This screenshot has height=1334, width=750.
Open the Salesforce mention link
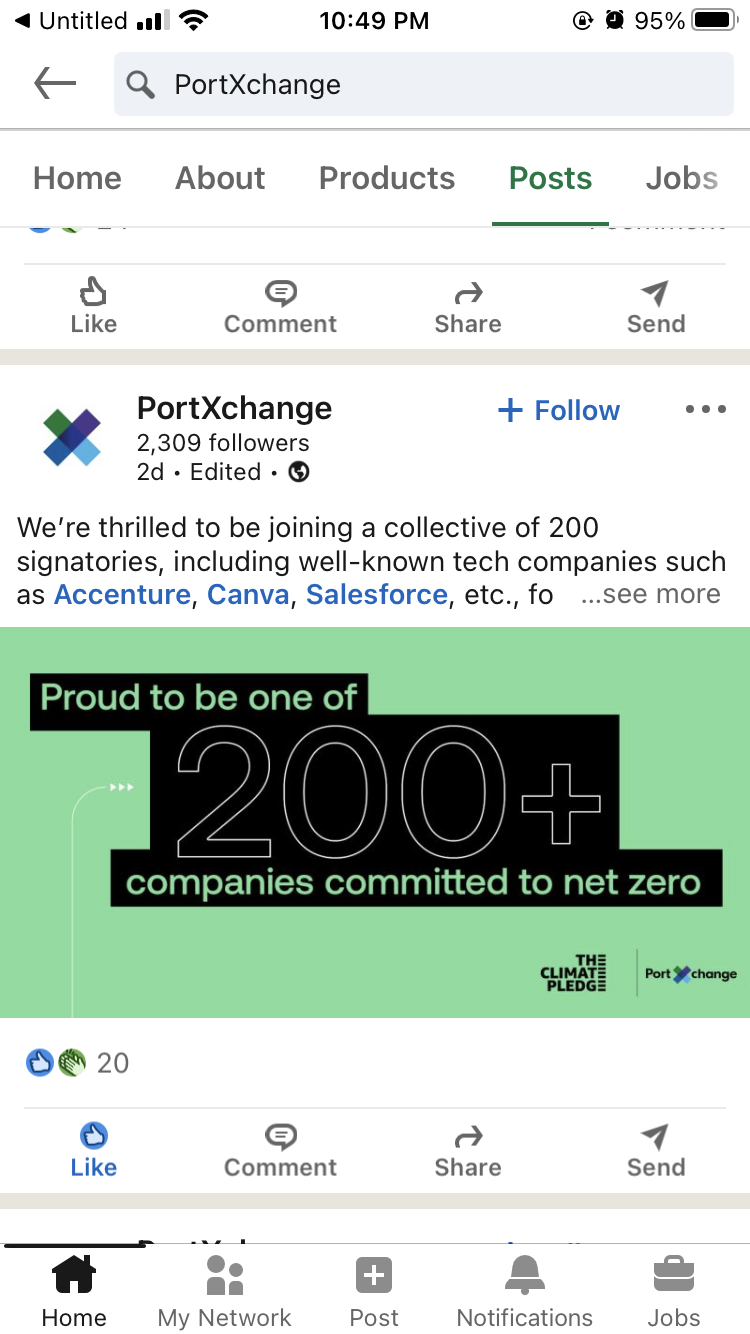coord(377,594)
